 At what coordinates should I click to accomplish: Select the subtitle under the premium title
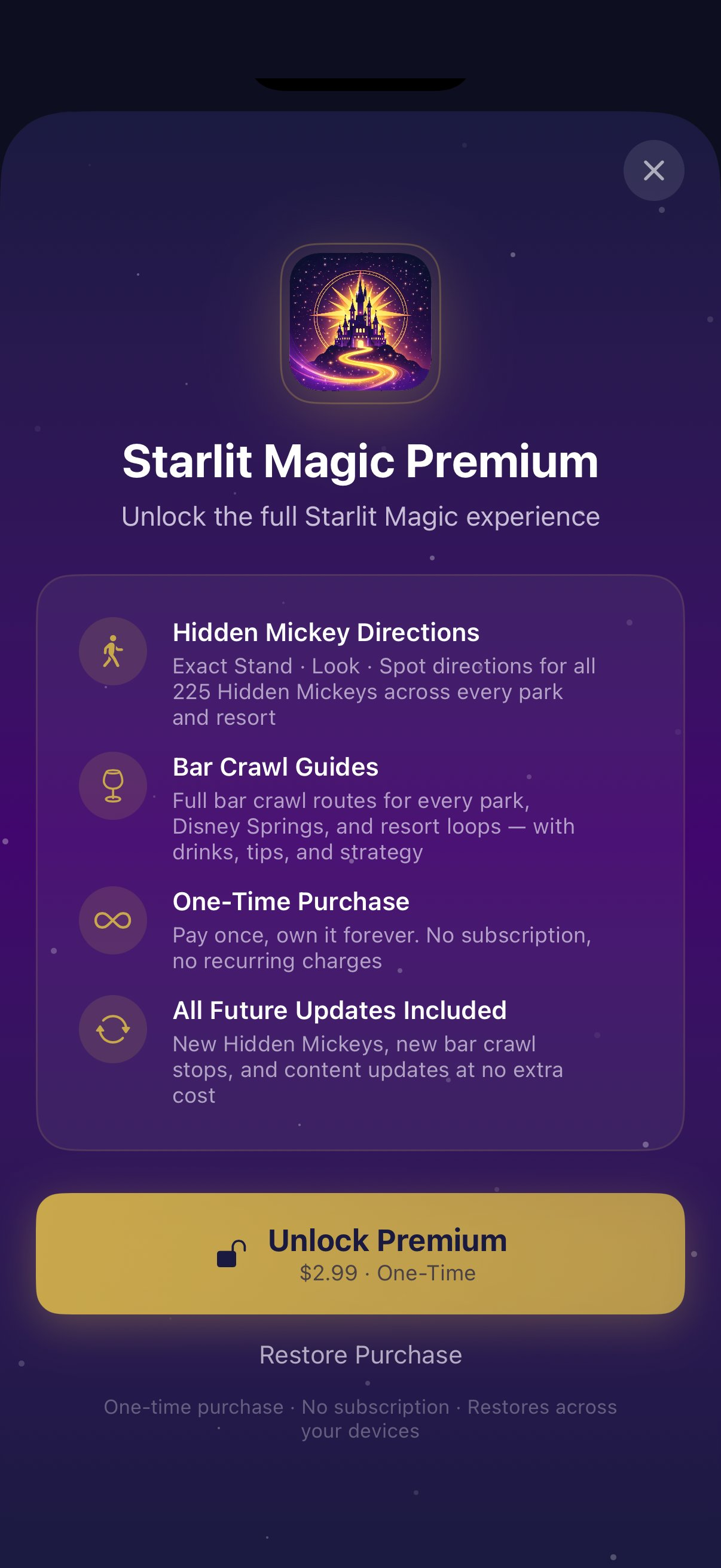tap(360, 515)
